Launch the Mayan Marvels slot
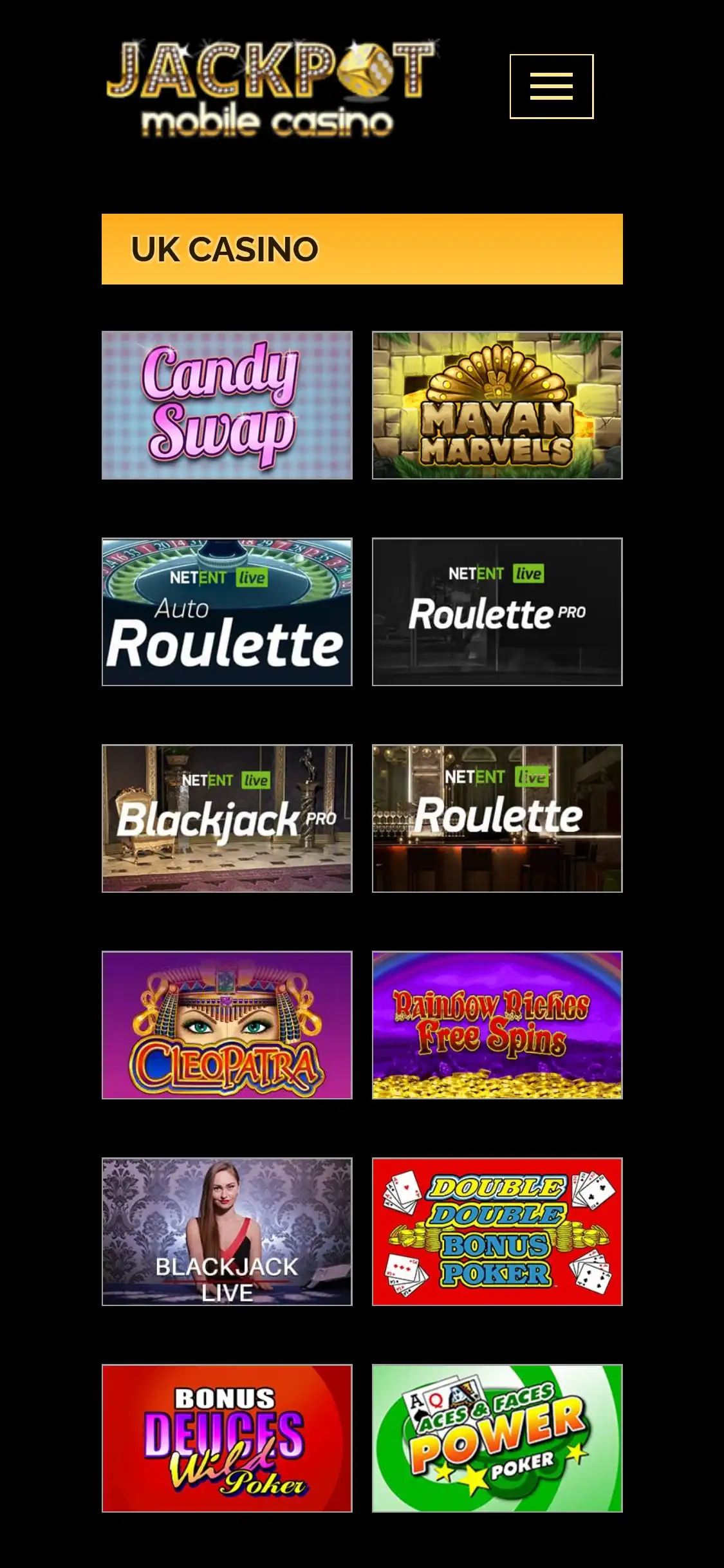Viewport: 724px width, 1568px height. click(497, 405)
